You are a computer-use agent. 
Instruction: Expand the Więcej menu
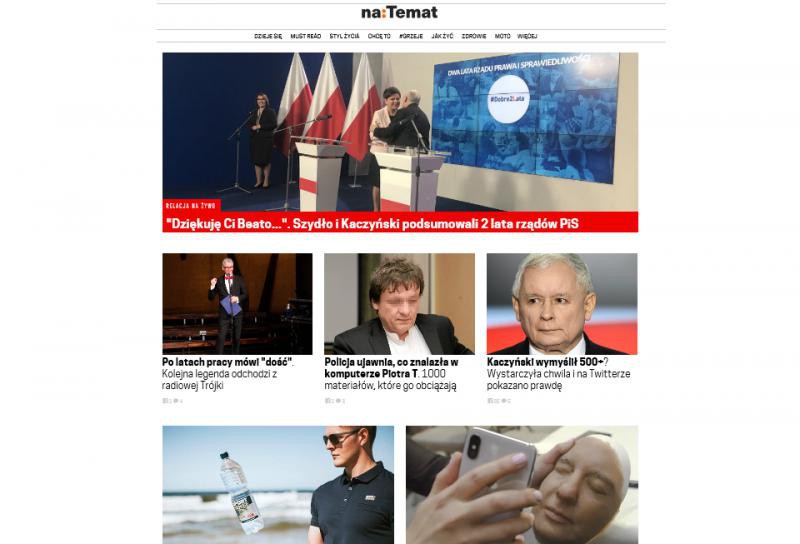pyautogui.click(x=528, y=36)
